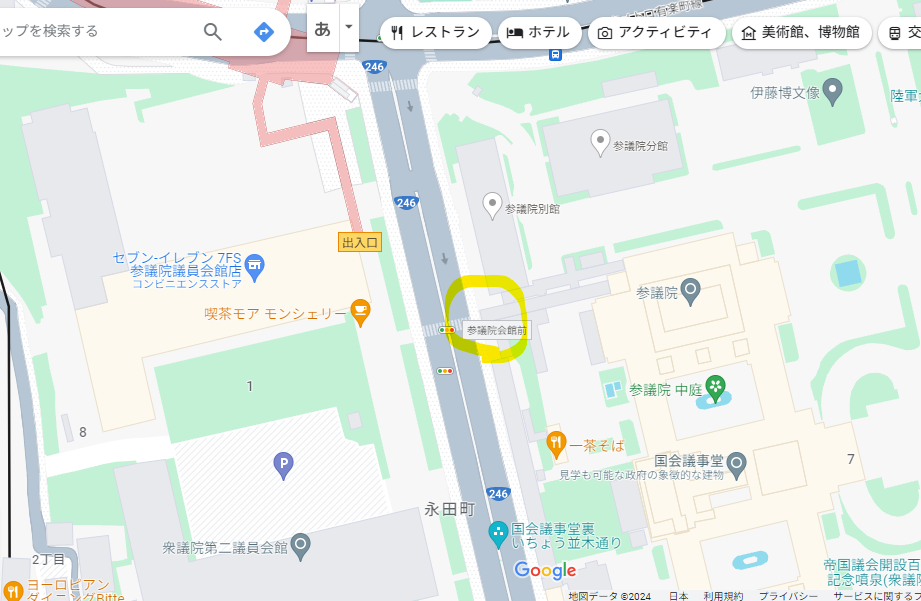Open the 参議院 中庭 marker

click(x=715, y=389)
